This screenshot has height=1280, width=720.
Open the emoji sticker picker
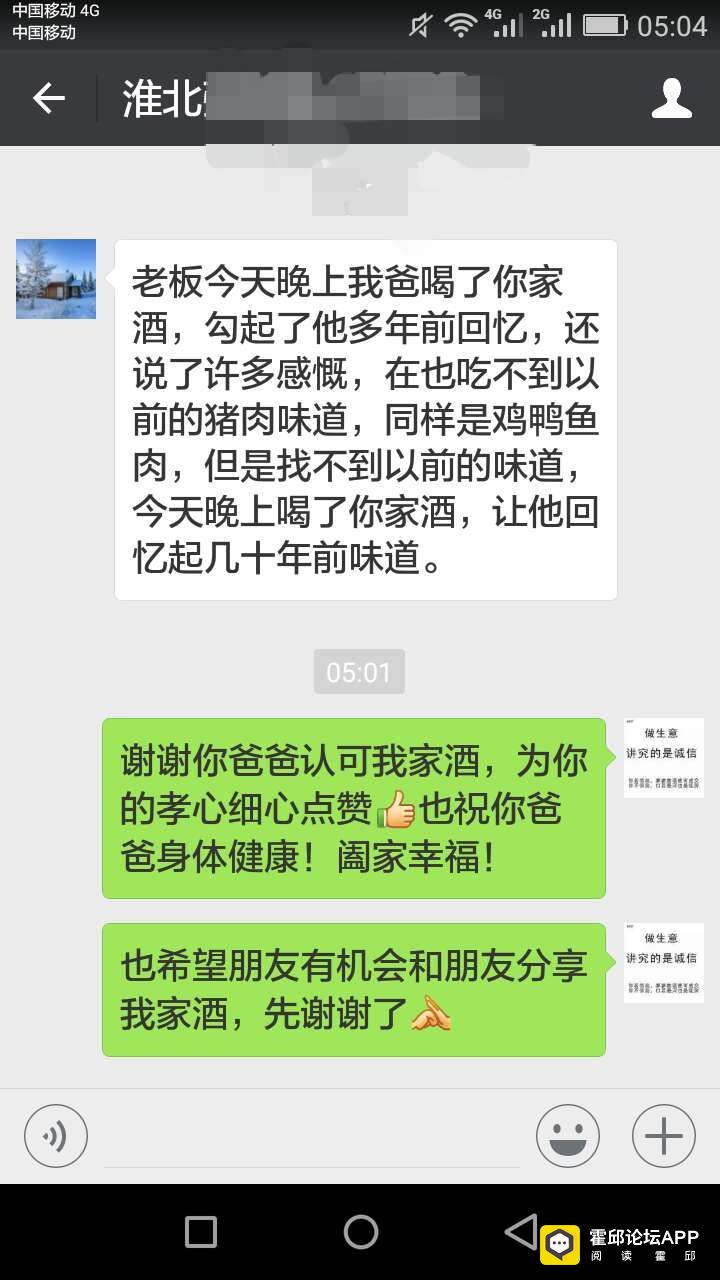[567, 1136]
